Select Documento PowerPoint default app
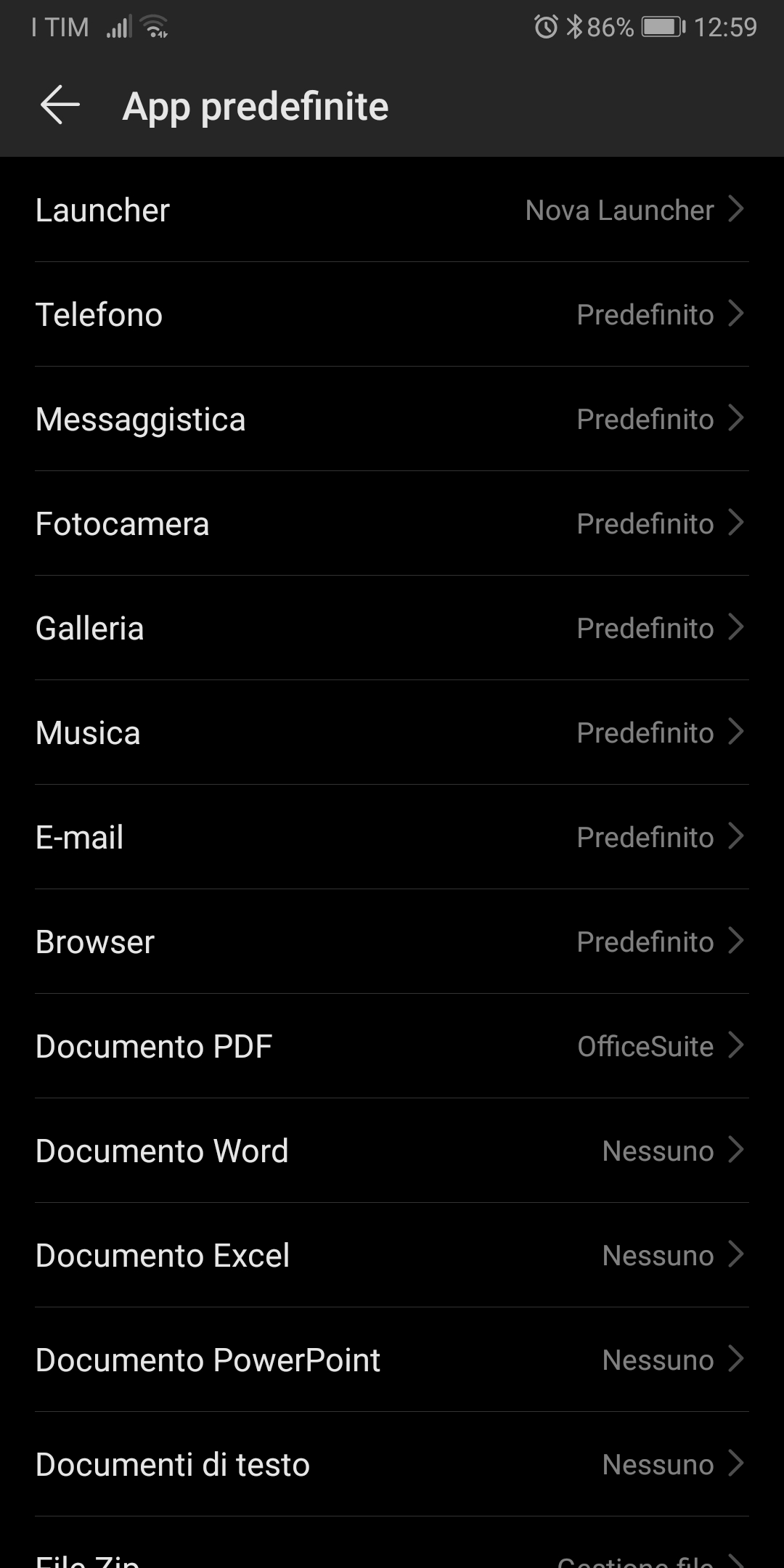This screenshot has width=784, height=1568. [x=392, y=1360]
